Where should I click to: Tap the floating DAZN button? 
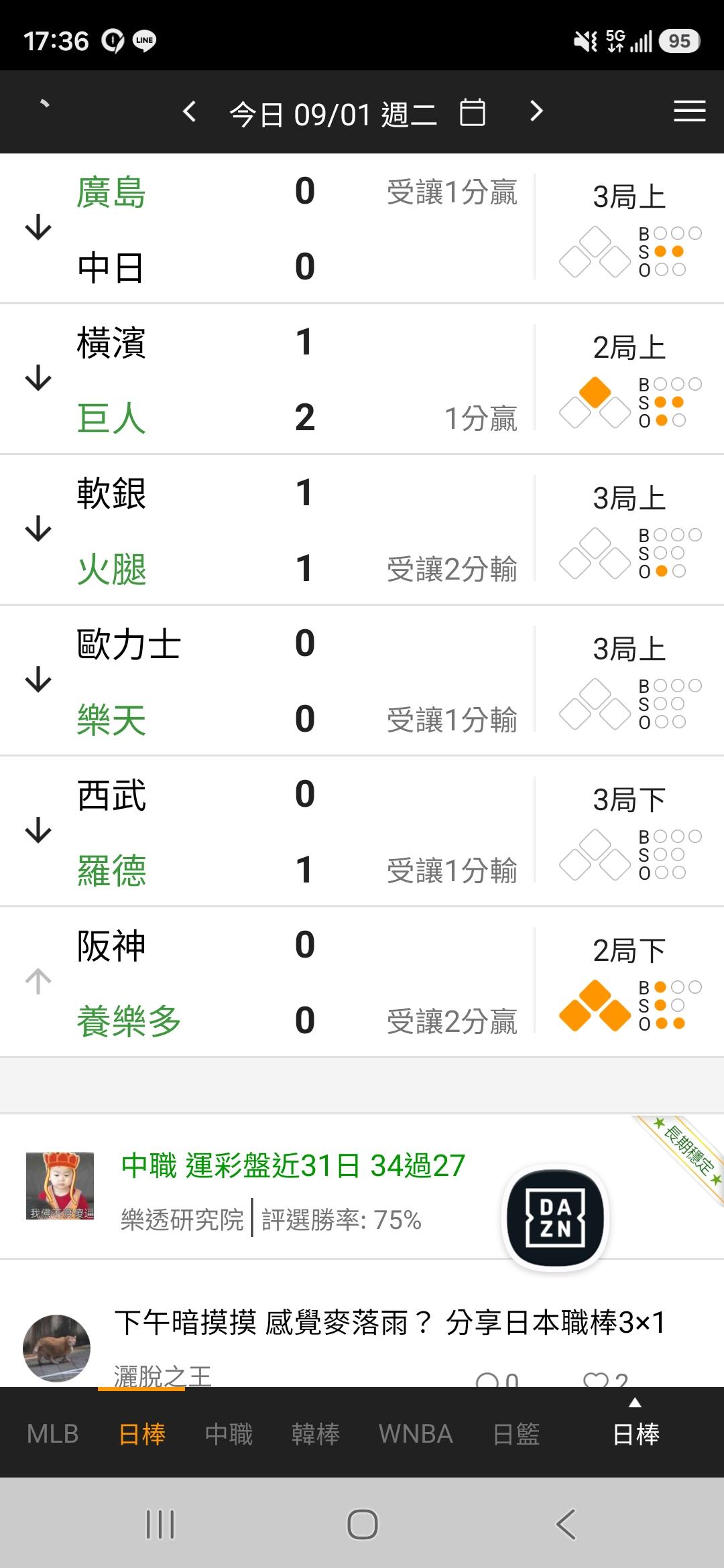(x=555, y=1218)
